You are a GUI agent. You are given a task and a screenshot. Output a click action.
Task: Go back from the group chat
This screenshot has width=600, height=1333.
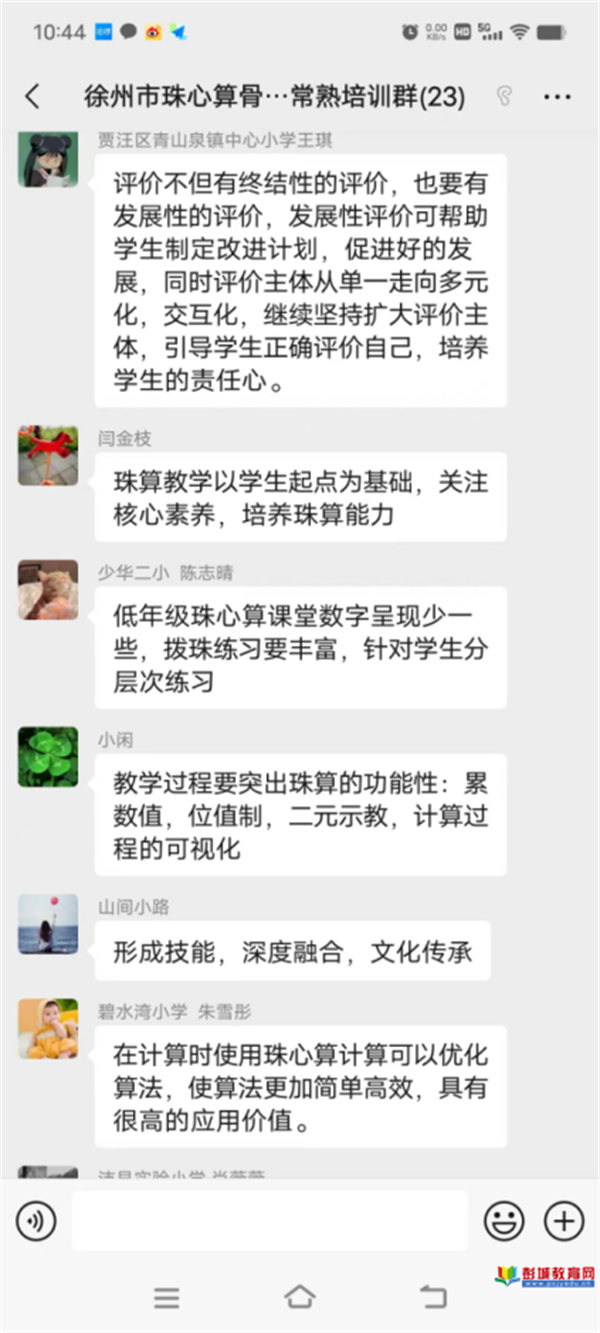(32, 97)
